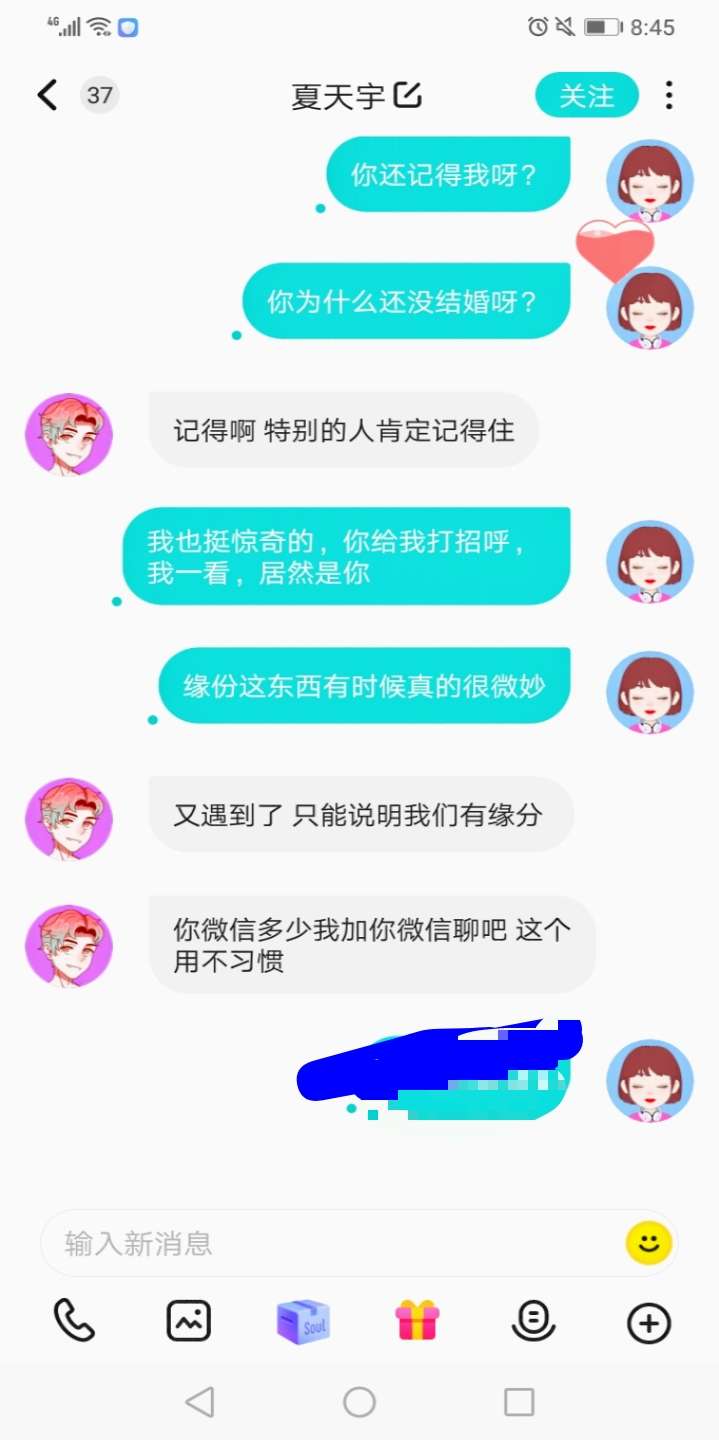The height and width of the screenshot is (1440, 719).
Task: Tap 关注 to follow this user
Action: tap(586, 96)
